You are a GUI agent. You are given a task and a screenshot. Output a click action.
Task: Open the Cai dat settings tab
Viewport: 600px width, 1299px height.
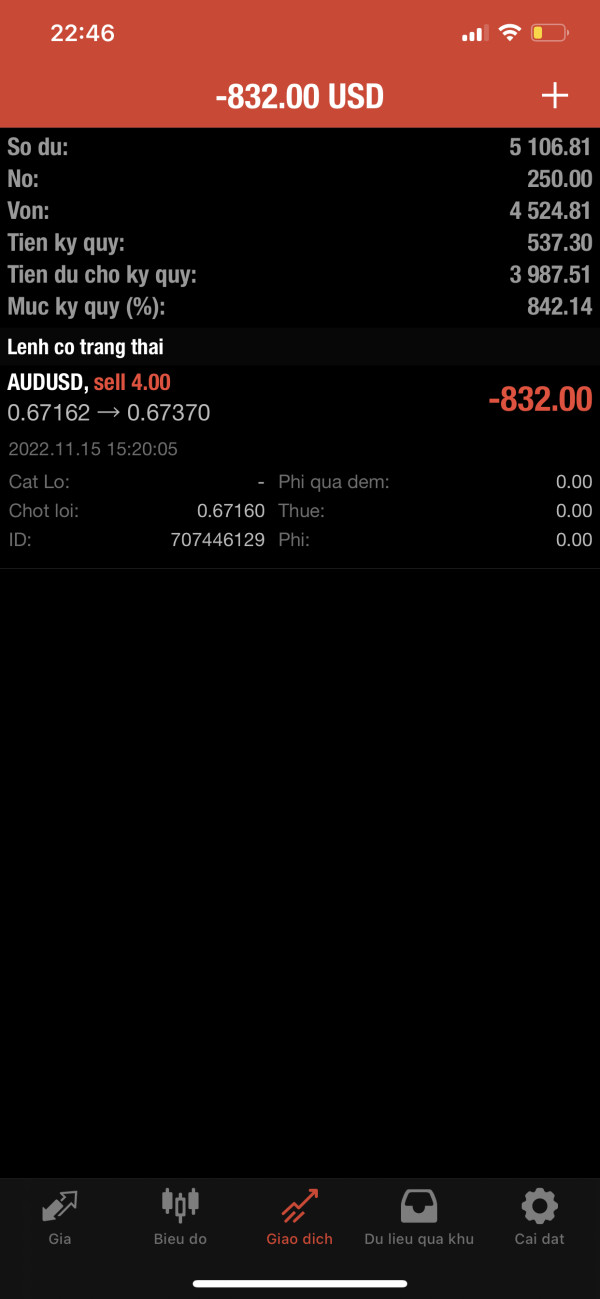(x=539, y=1217)
